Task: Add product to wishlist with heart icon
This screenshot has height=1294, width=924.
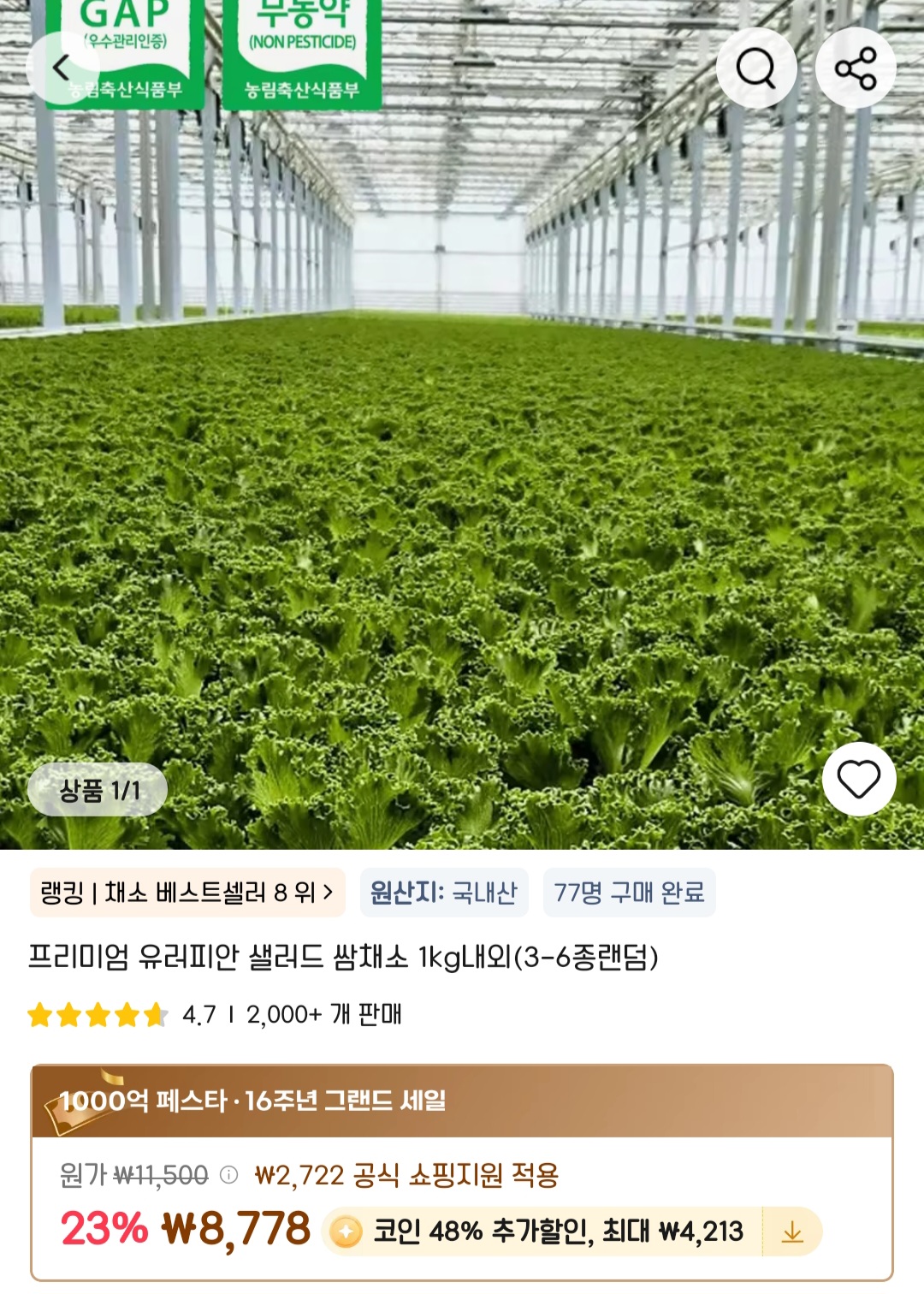Action: pyautogui.click(x=858, y=779)
